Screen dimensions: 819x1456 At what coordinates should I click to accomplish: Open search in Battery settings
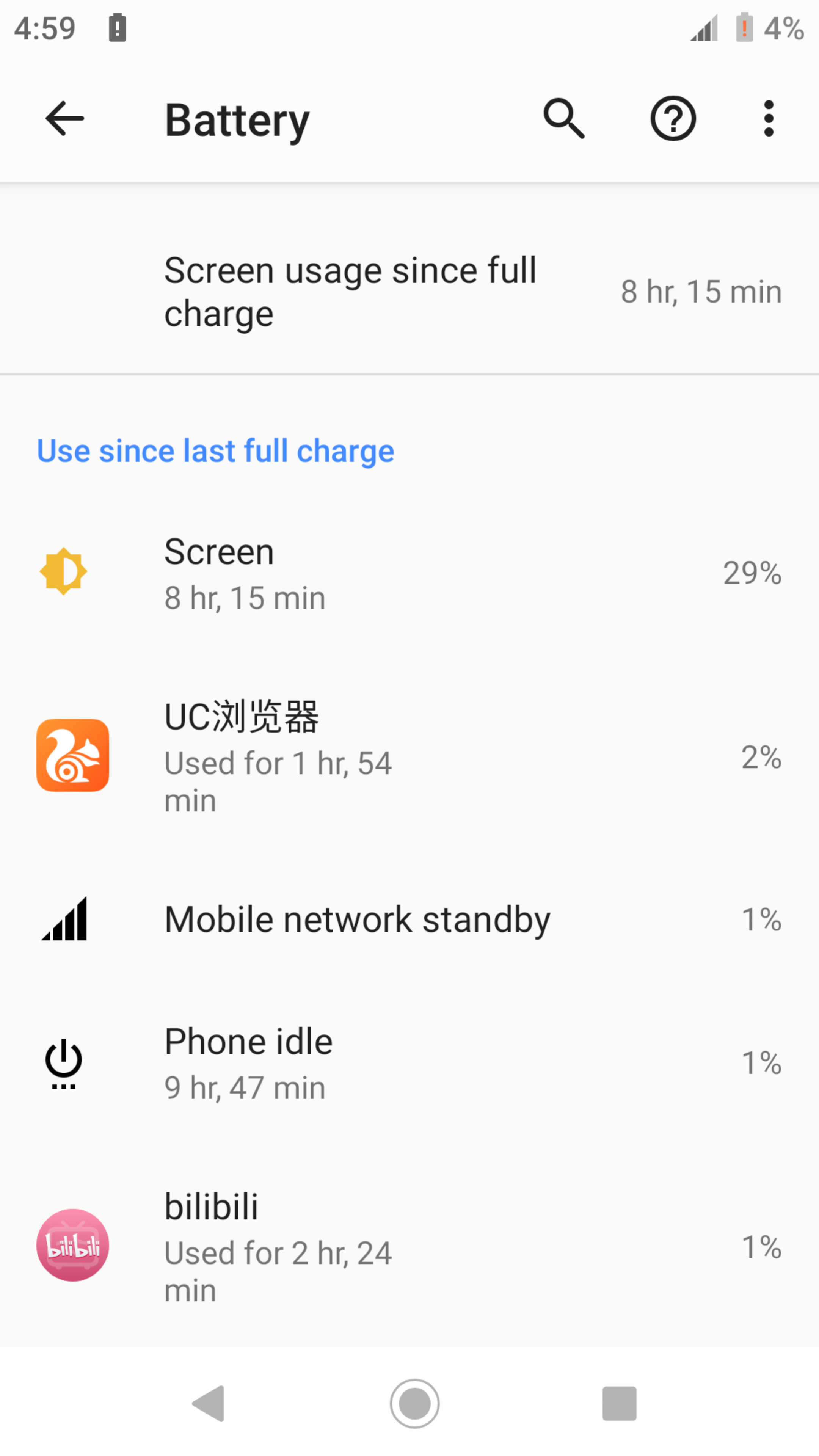click(x=563, y=119)
